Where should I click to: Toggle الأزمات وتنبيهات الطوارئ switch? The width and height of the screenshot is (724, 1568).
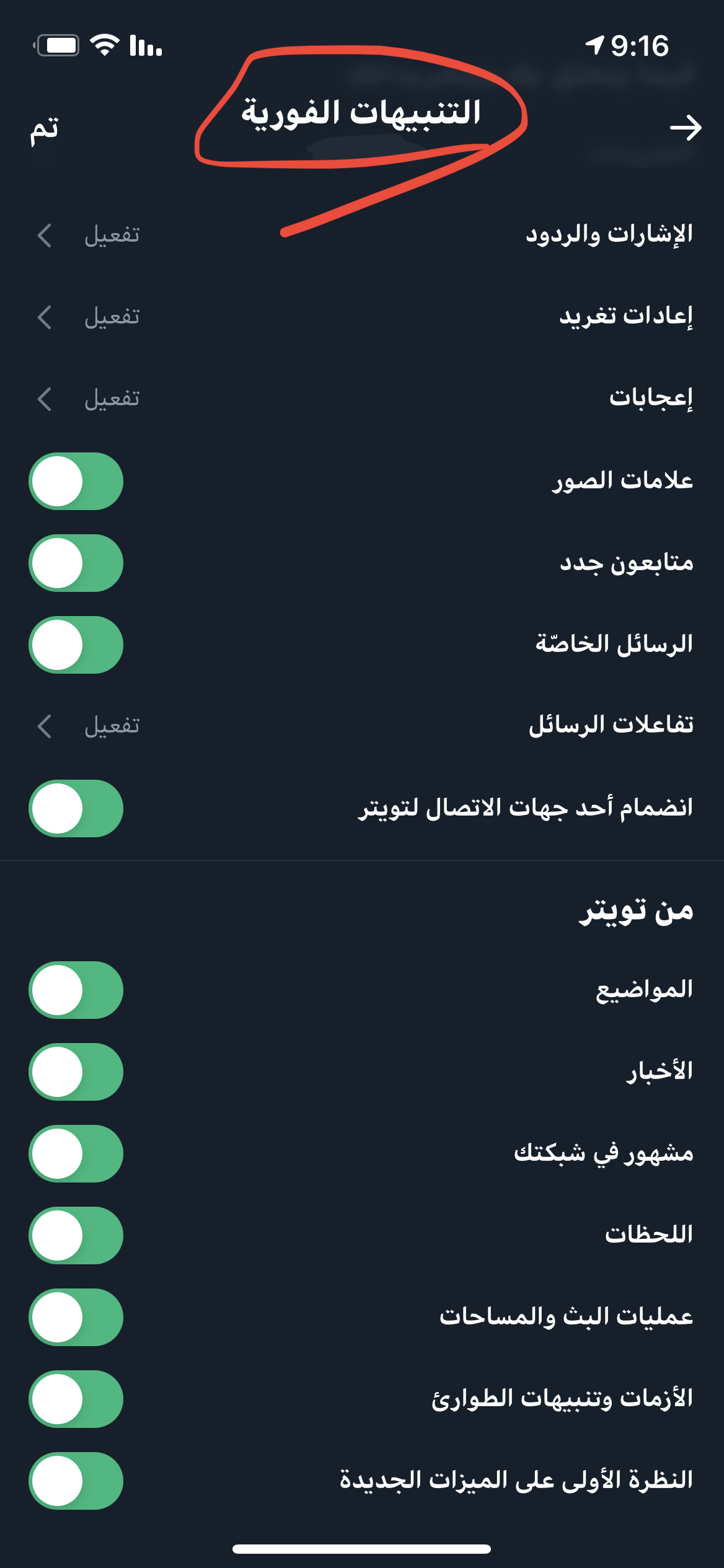pyautogui.click(x=76, y=1399)
